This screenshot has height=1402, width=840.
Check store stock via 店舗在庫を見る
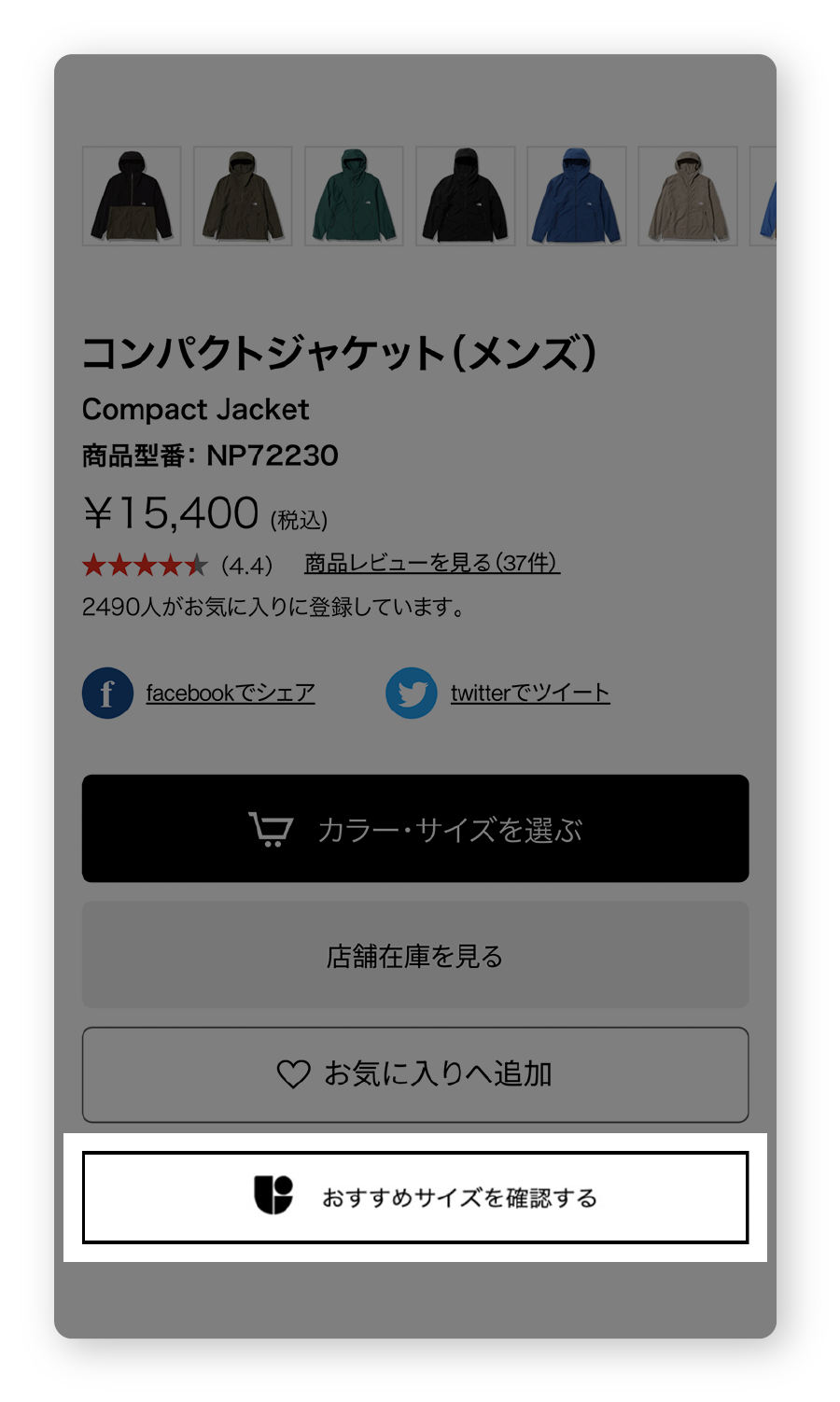tap(415, 955)
